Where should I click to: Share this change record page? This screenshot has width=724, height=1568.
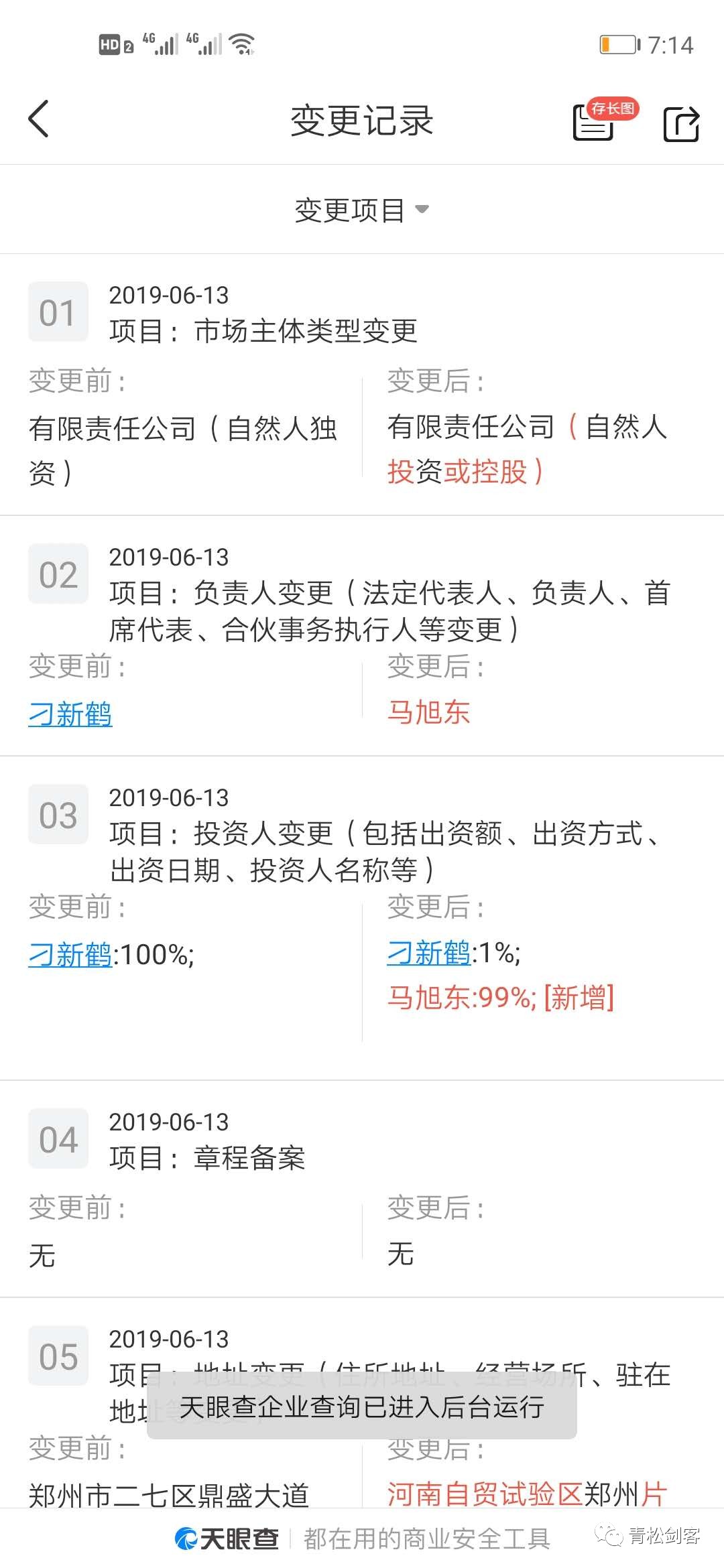[680, 123]
